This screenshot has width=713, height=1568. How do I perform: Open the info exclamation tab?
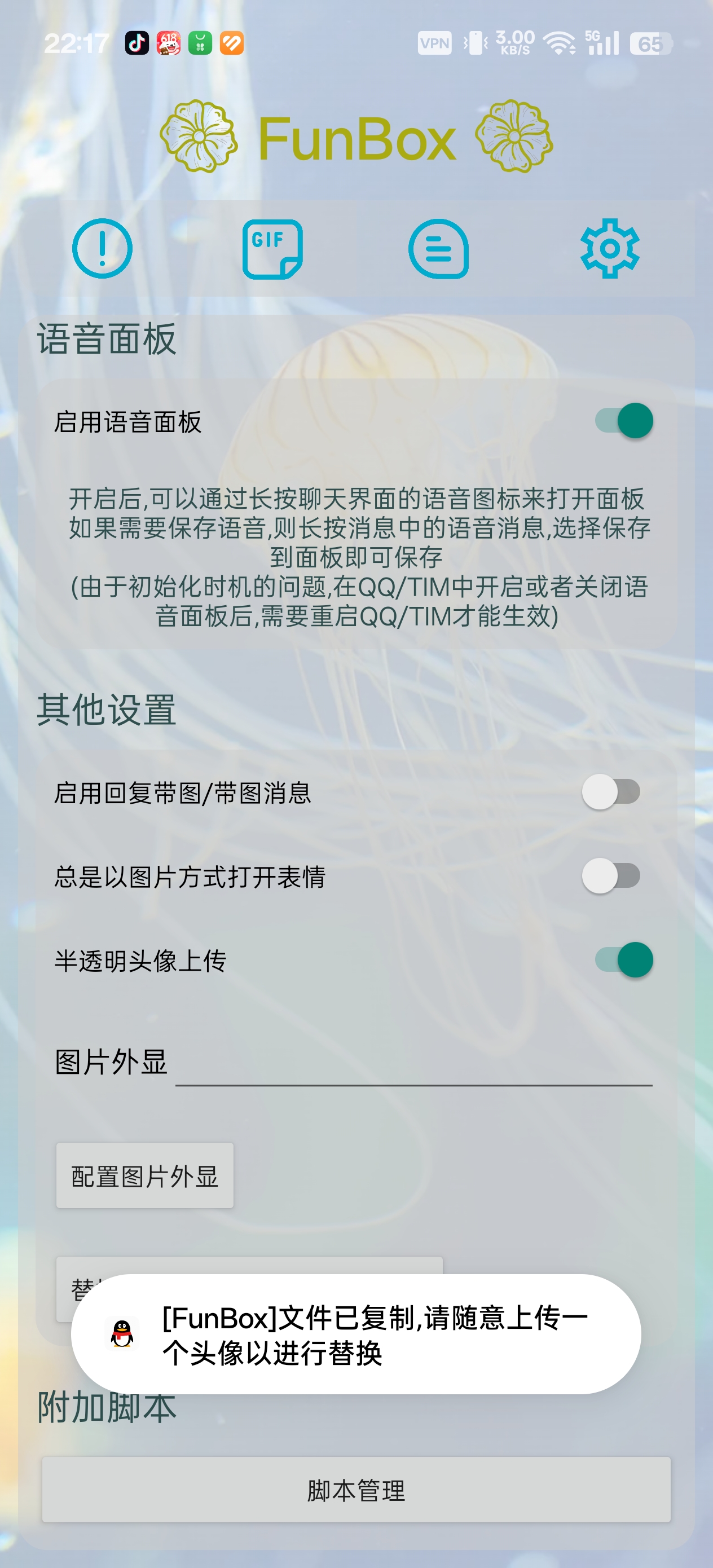pyautogui.click(x=102, y=248)
